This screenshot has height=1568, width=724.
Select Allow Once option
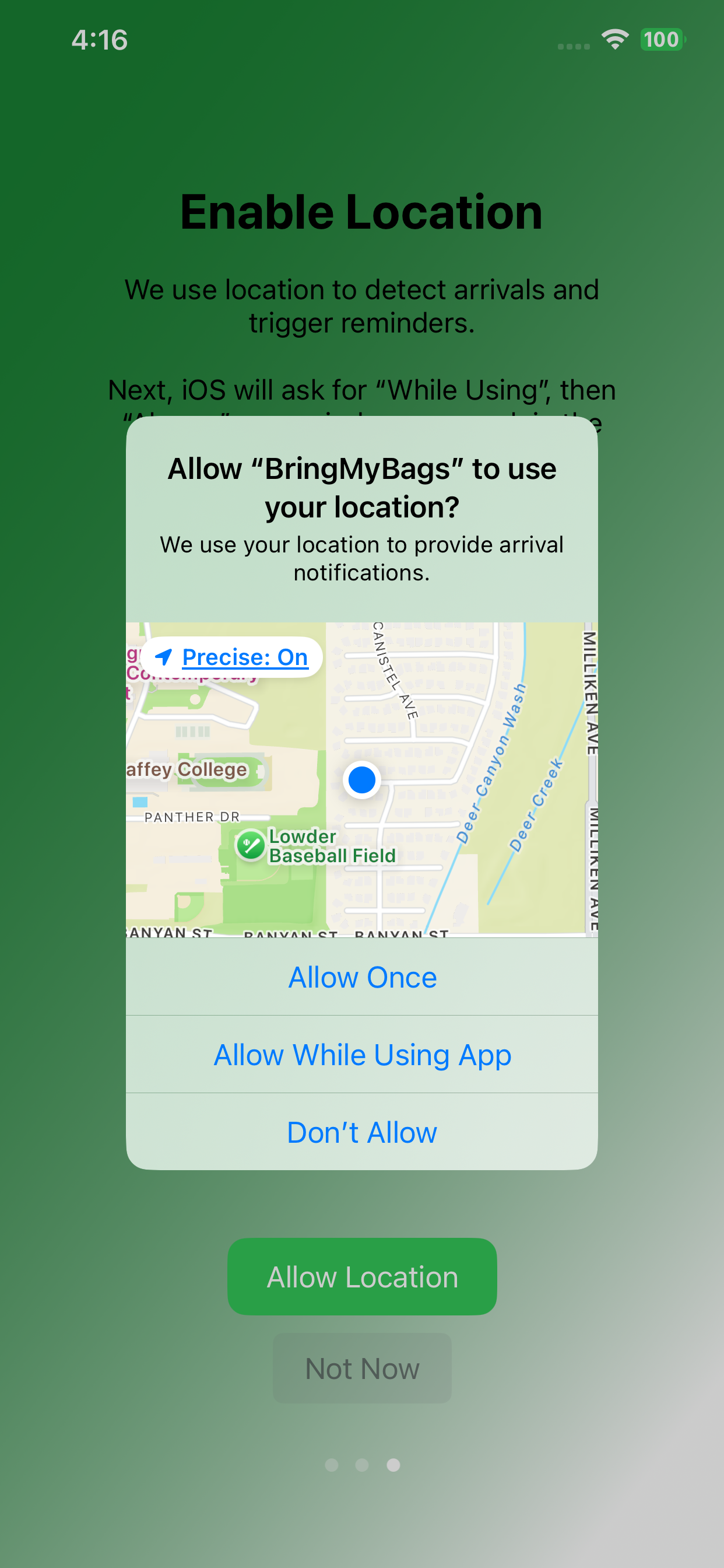click(x=362, y=977)
